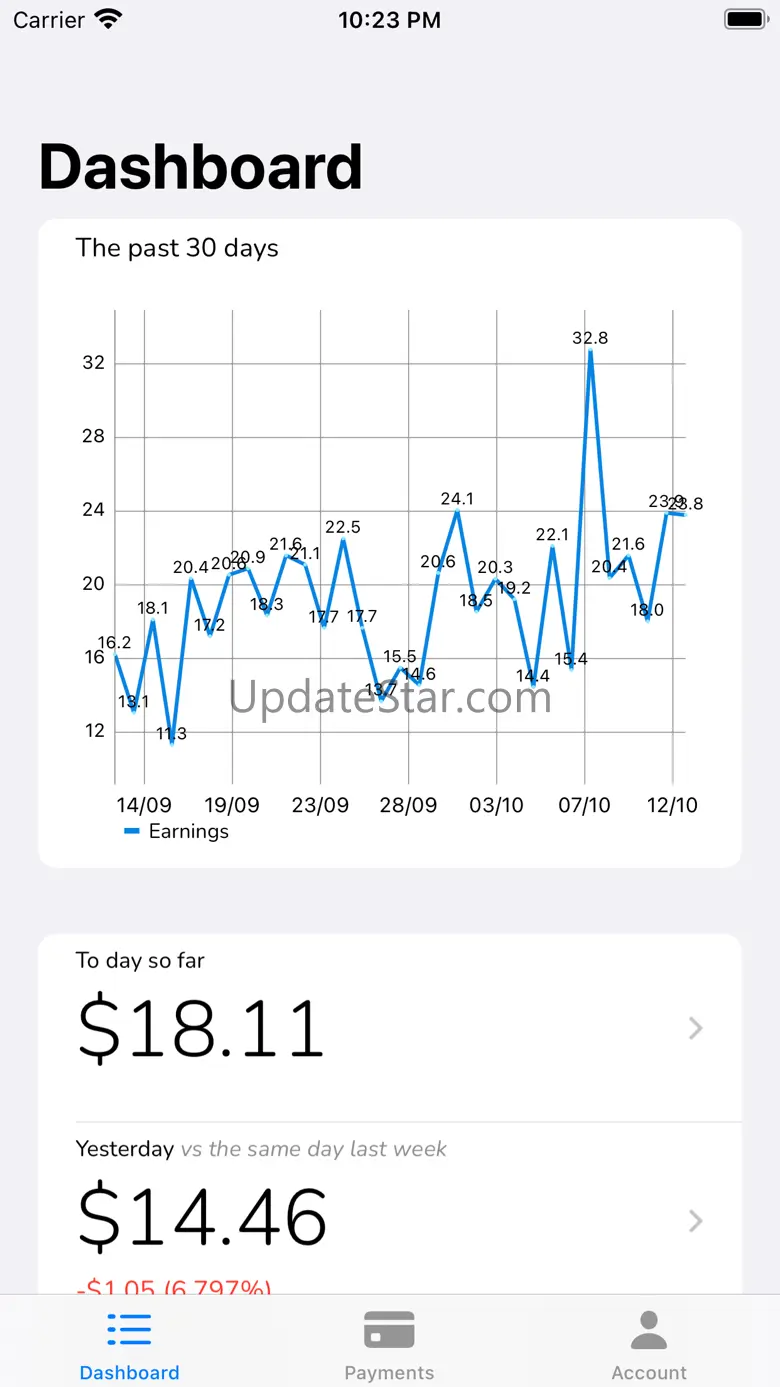The image size is (780, 1387).
Task: Open the Yesterday earnings comparison row
Action: point(390,1209)
